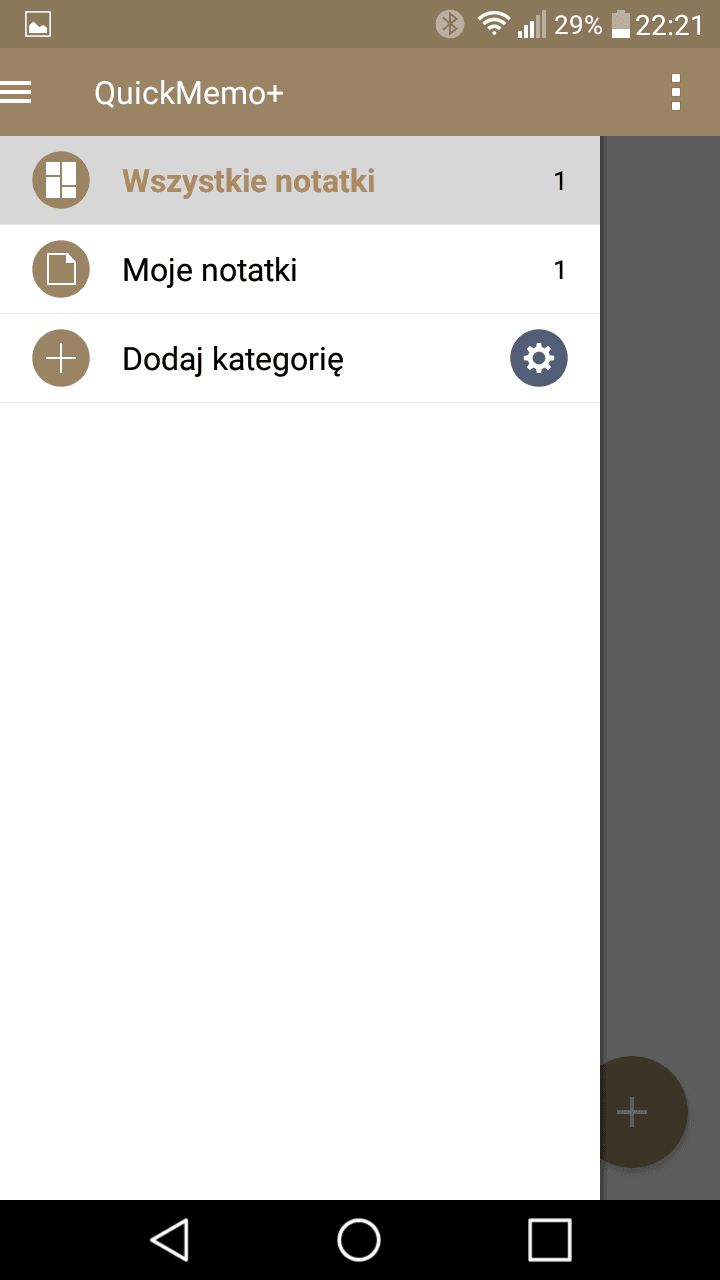Close the drawer via hamburger menu button
Image resolution: width=720 pixels, height=1280 pixels.
point(16,93)
